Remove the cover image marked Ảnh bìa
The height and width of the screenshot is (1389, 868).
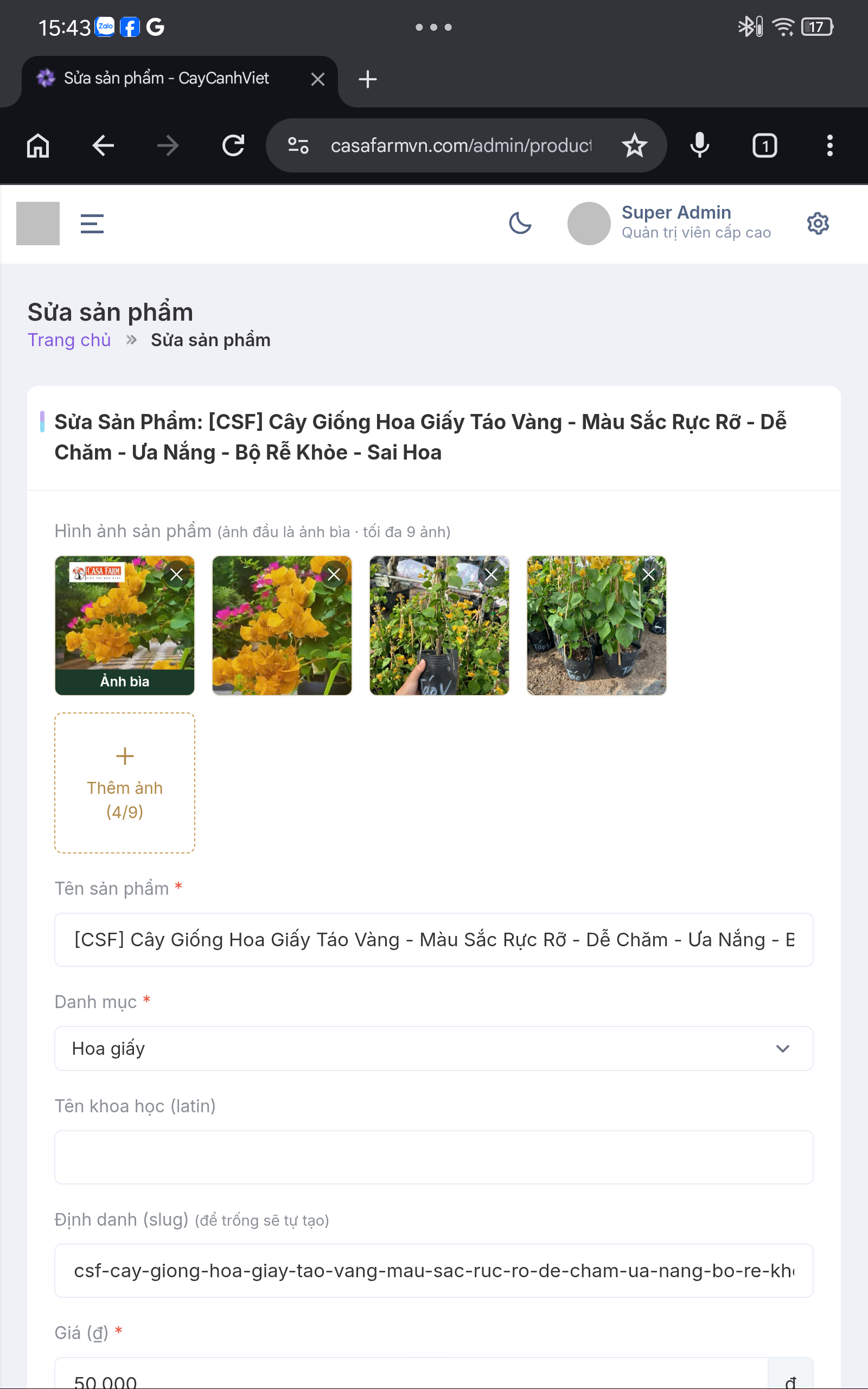176,575
